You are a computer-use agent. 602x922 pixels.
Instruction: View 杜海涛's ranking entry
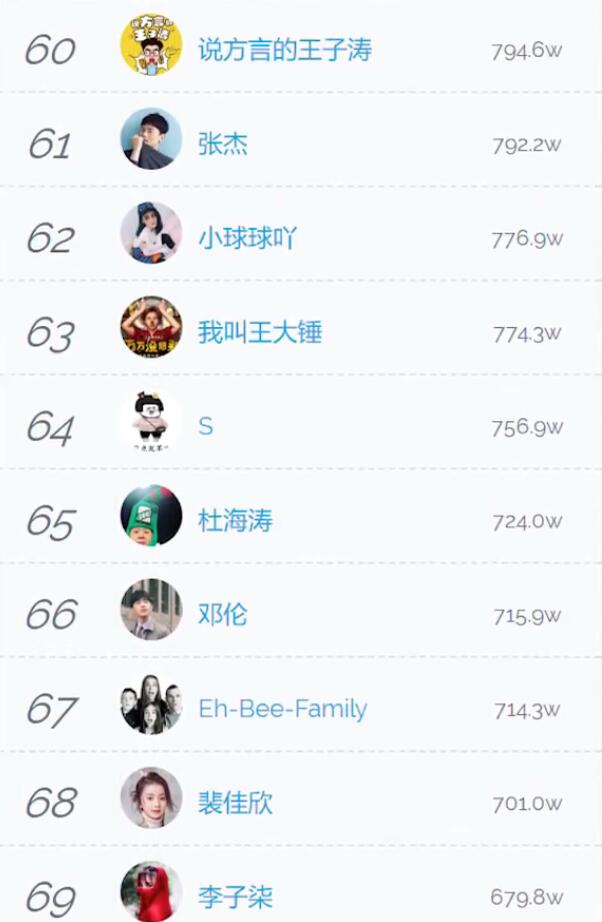[235, 521]
